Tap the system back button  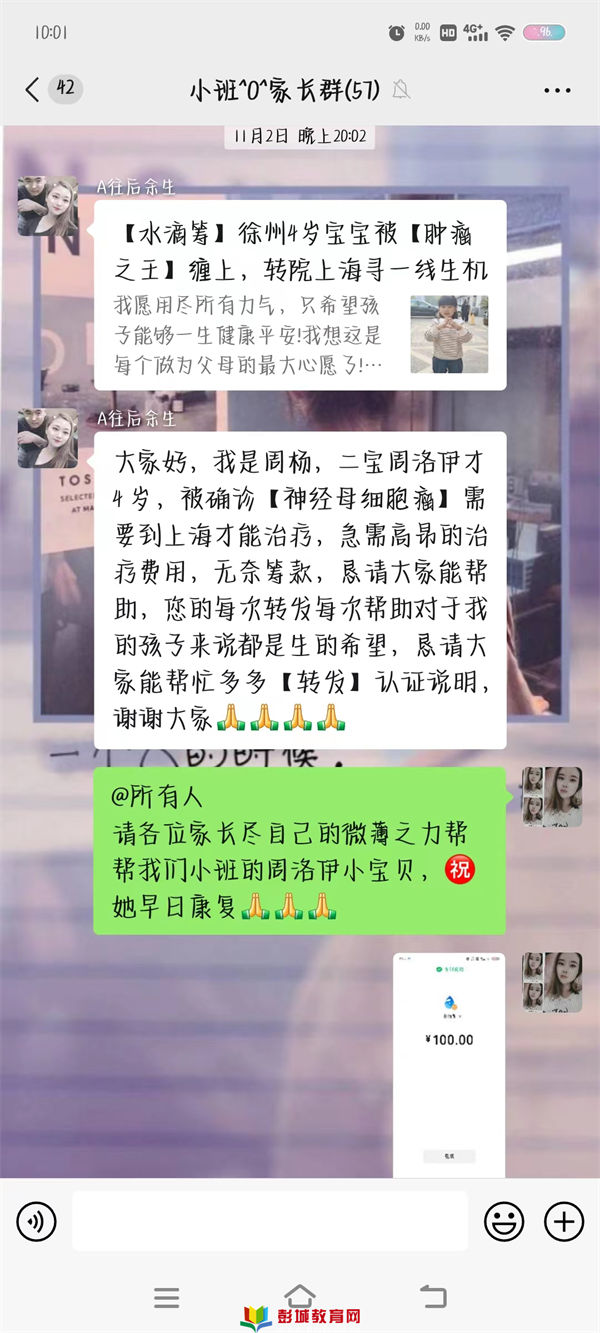[x=432, y=1298]
